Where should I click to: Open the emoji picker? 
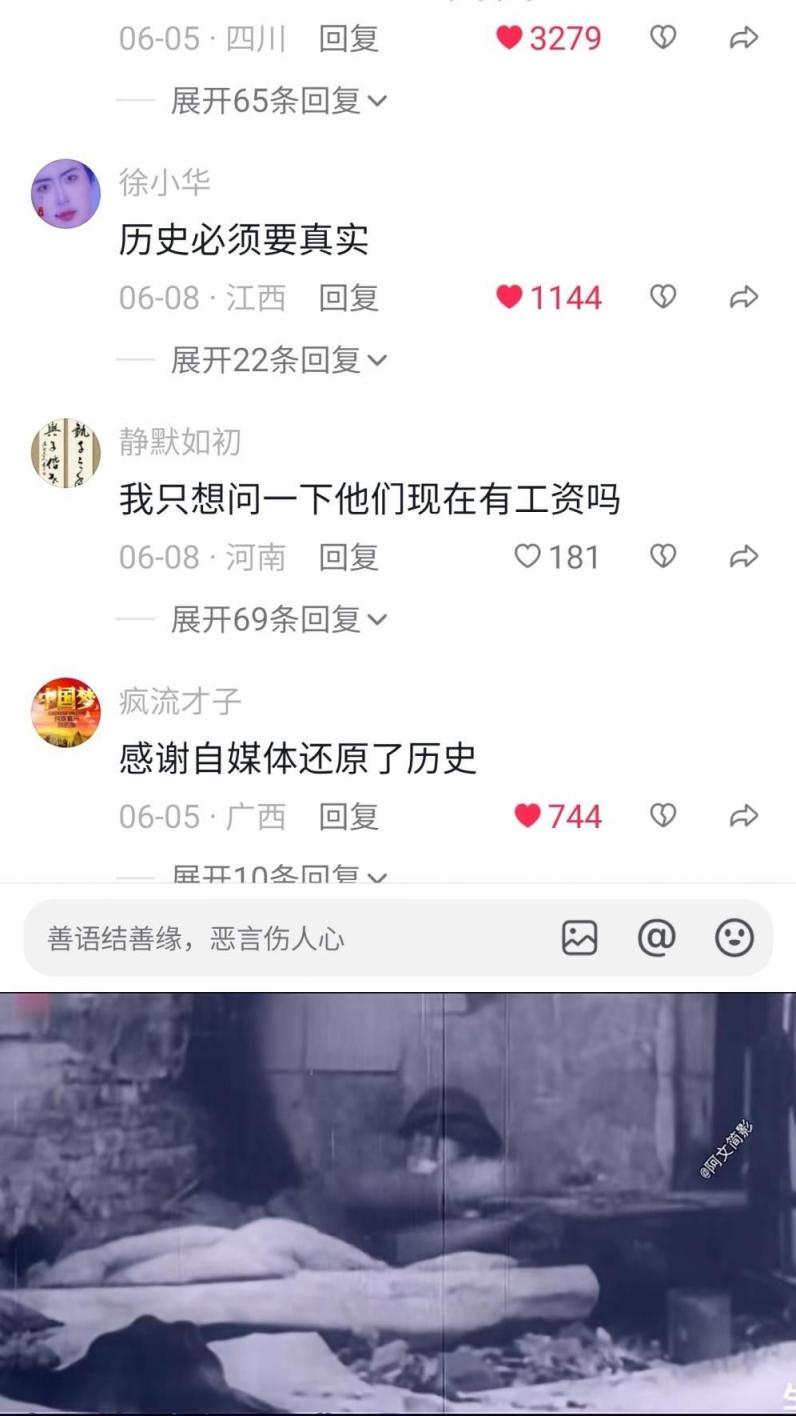[x=734, y=938]
